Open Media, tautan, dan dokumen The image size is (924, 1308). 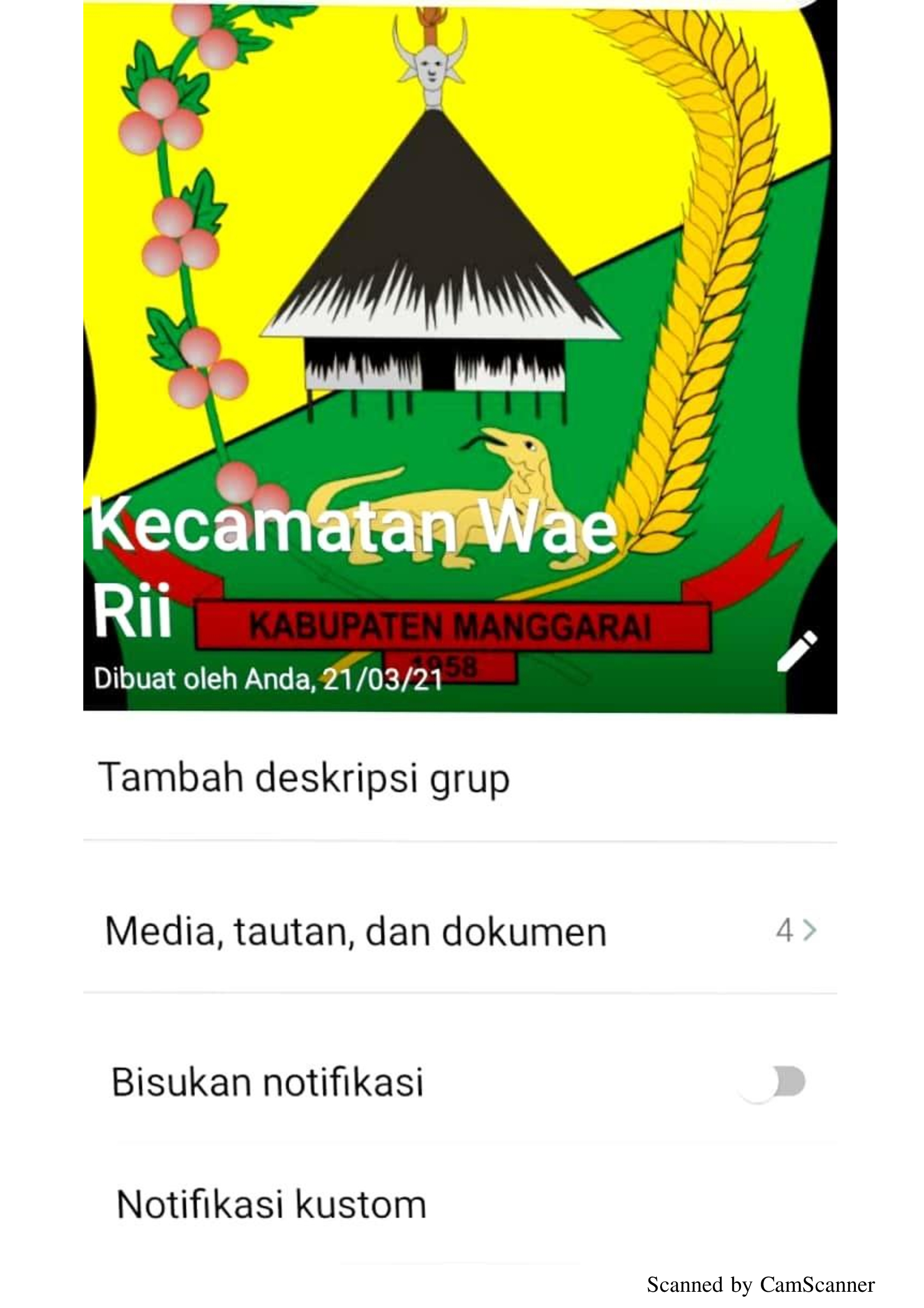(x=356, y=932)
